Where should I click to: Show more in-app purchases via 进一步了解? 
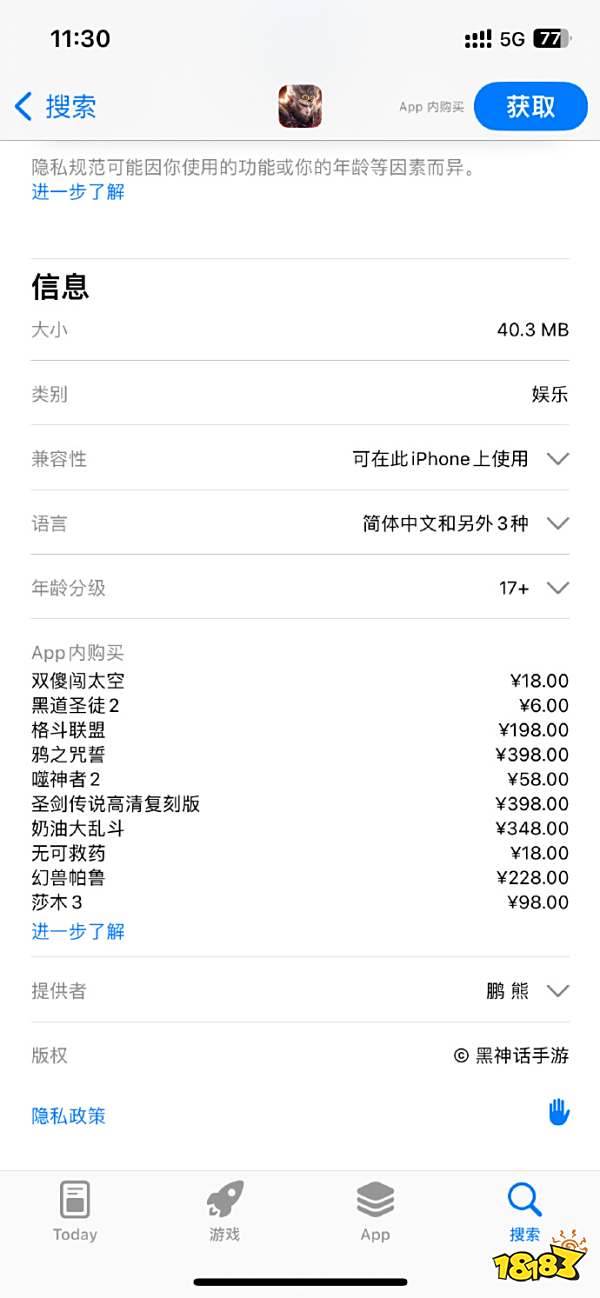[78, 931]
